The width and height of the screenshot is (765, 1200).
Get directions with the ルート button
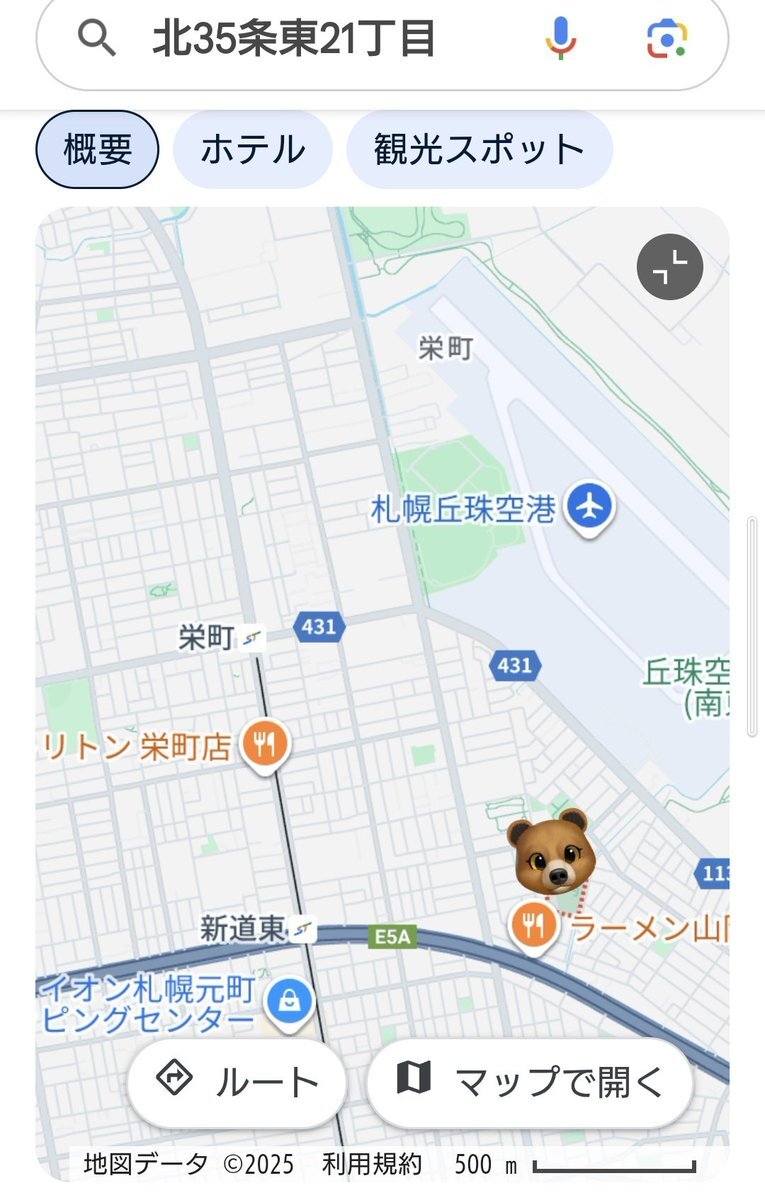tap(237, 1083)
